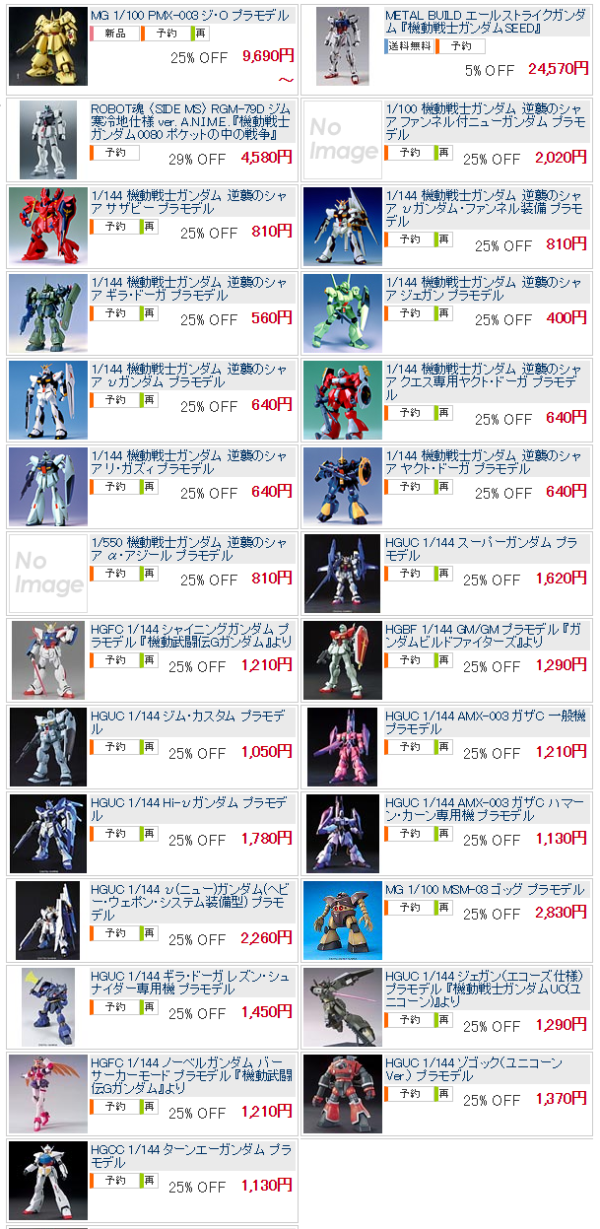Open 1/550 α・アジール プラモデル listing
The width and height of the screenshot is (600, 1229).
(190, 548)
